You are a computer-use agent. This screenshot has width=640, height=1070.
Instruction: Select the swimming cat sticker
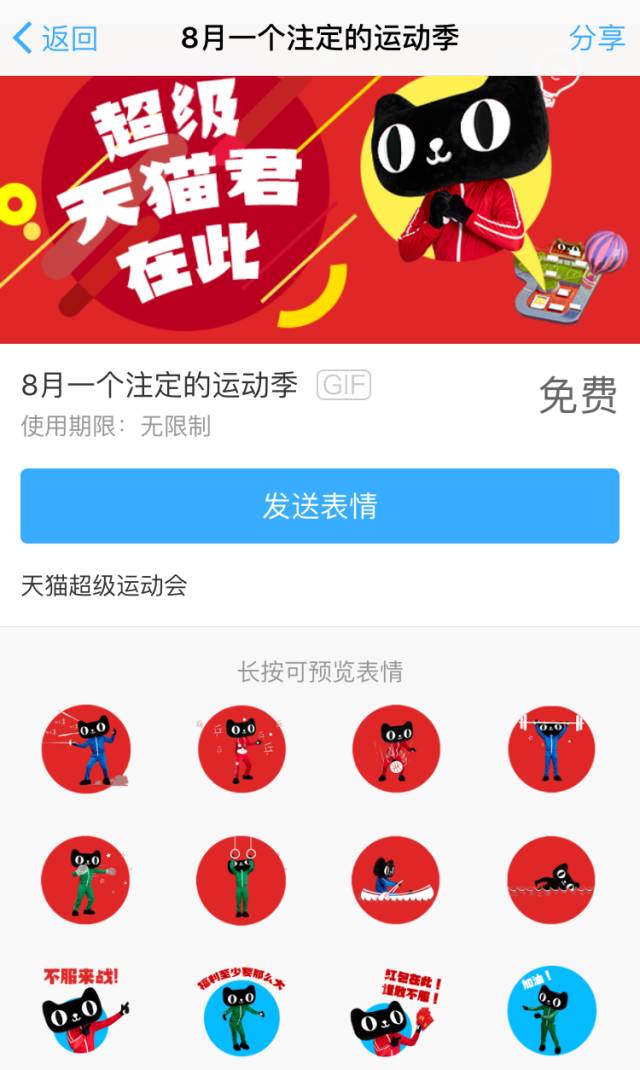tap(551, 880)
